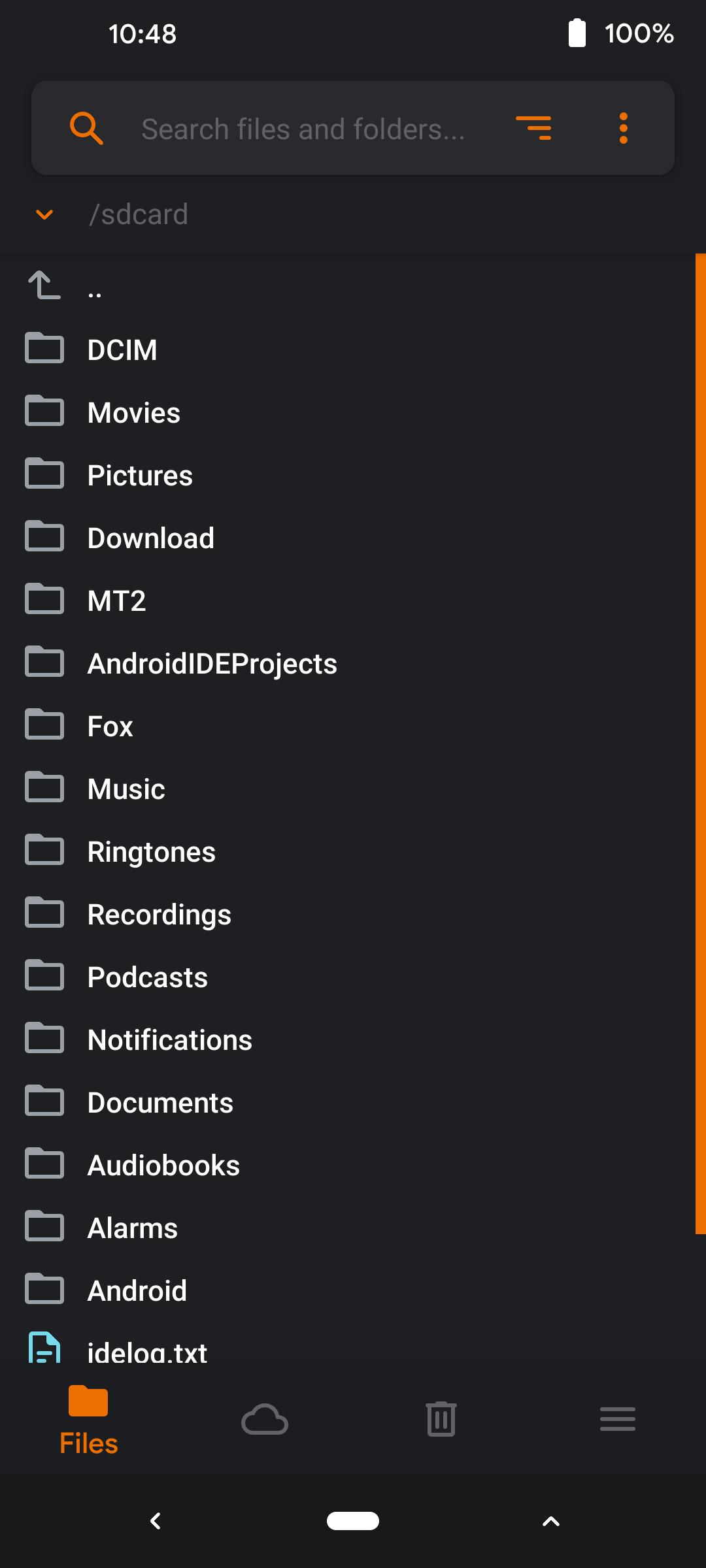Open the Documents folder

tap(160, 1102)
